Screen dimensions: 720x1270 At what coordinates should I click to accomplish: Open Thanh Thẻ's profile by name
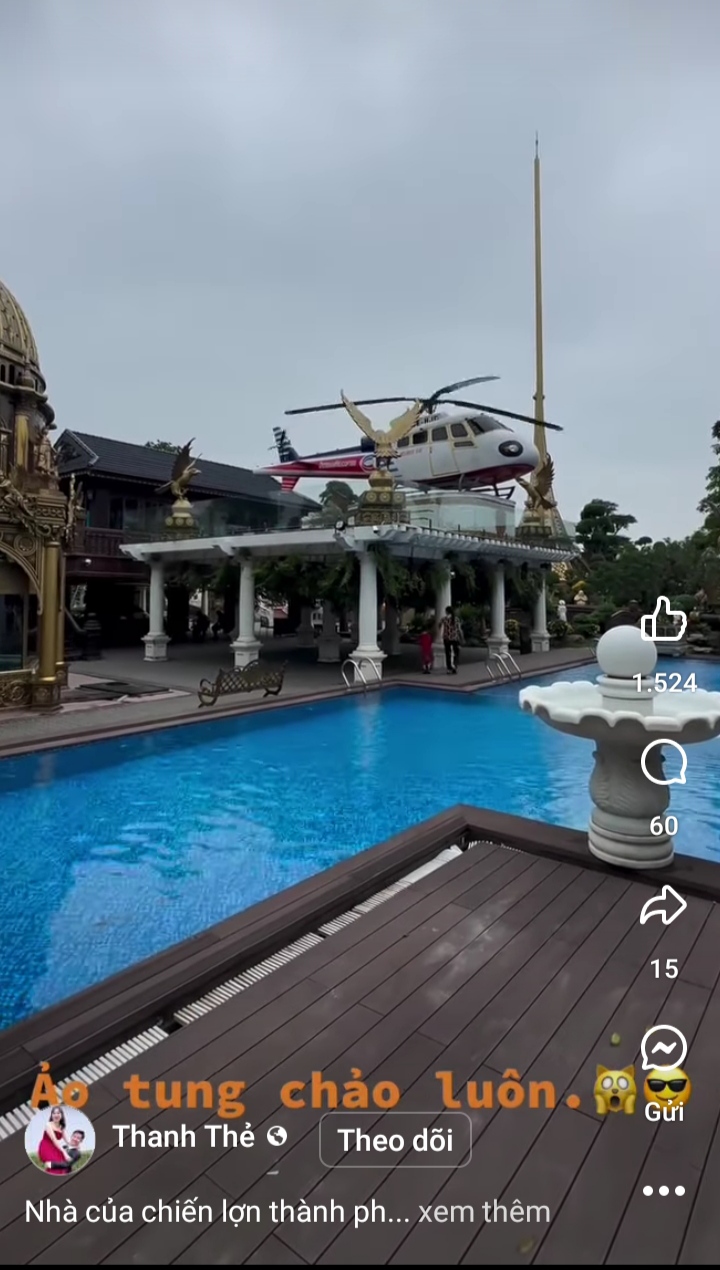[183, 1137]
